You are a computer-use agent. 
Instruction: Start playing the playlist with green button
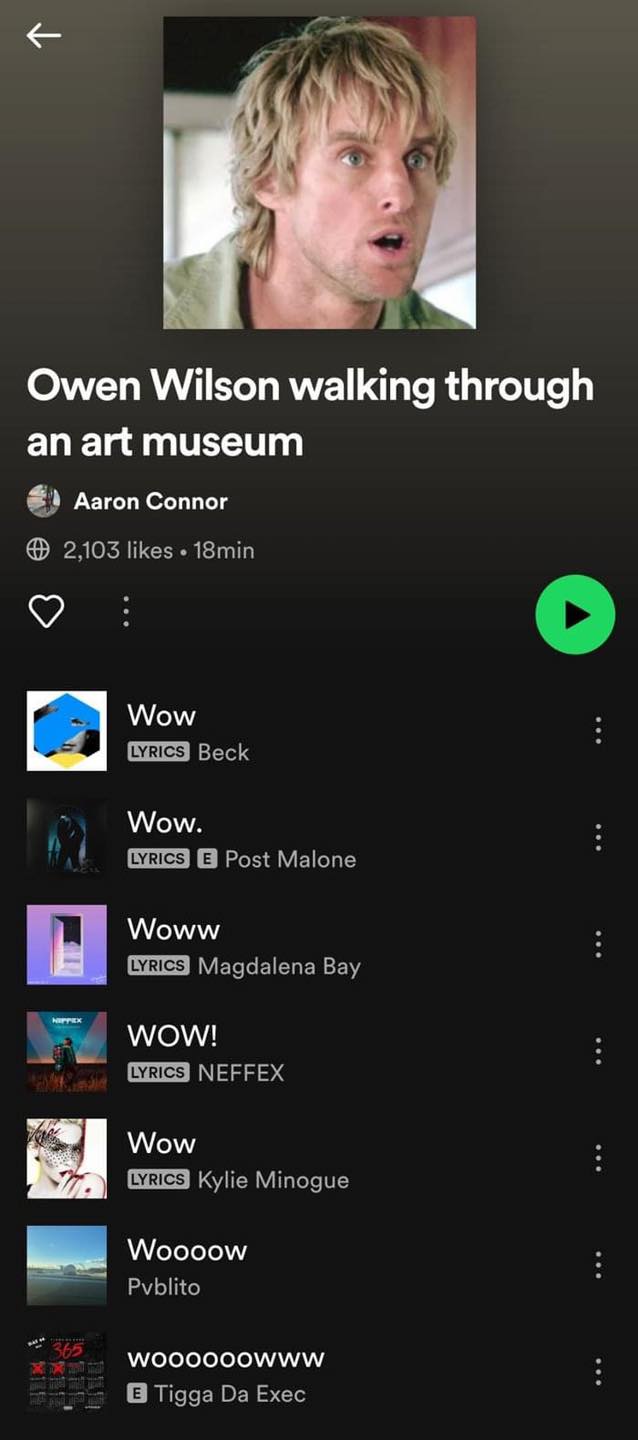[x=575, y=614]
